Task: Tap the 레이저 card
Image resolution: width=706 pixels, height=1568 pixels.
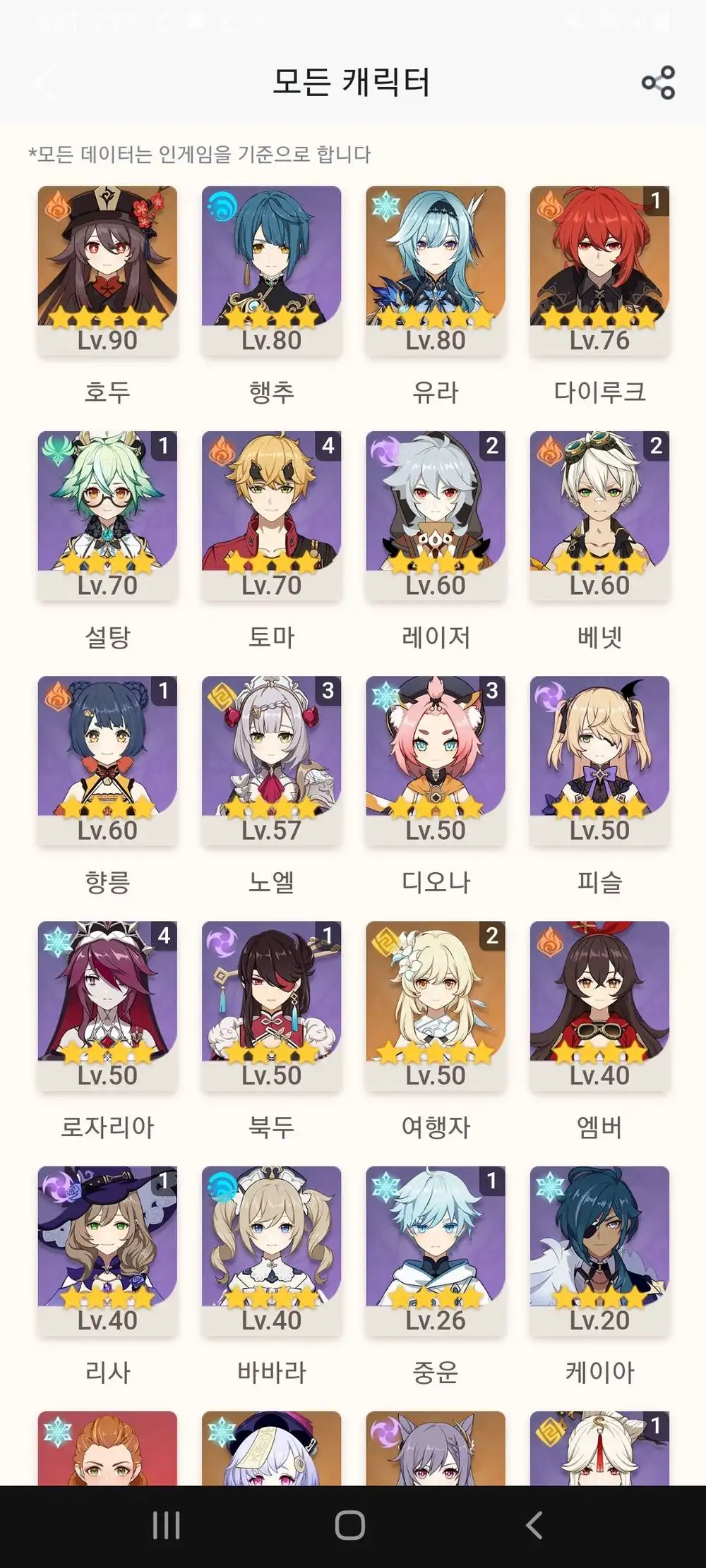Action: (436, 514)
